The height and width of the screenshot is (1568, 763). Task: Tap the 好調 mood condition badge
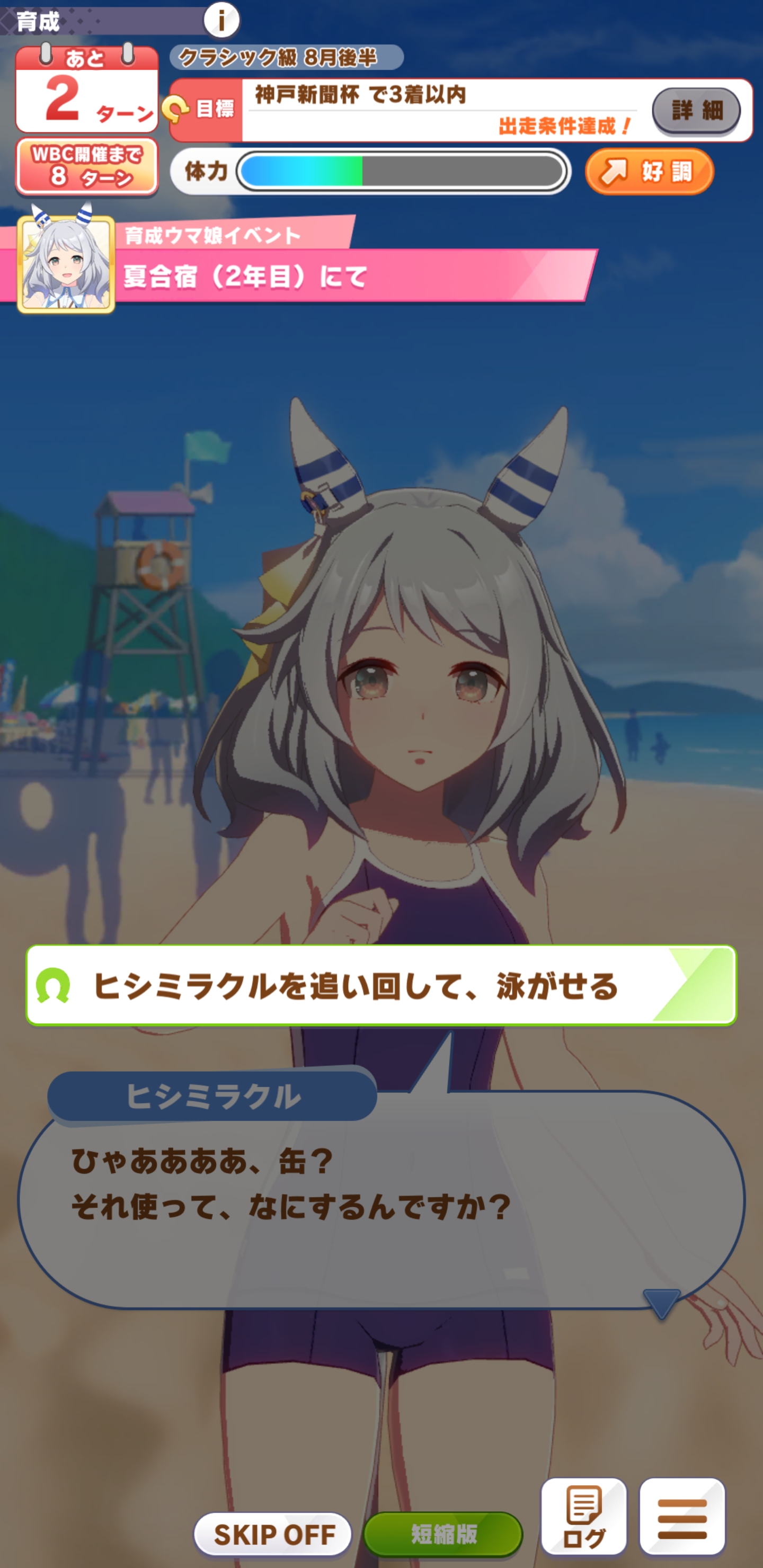649,172
